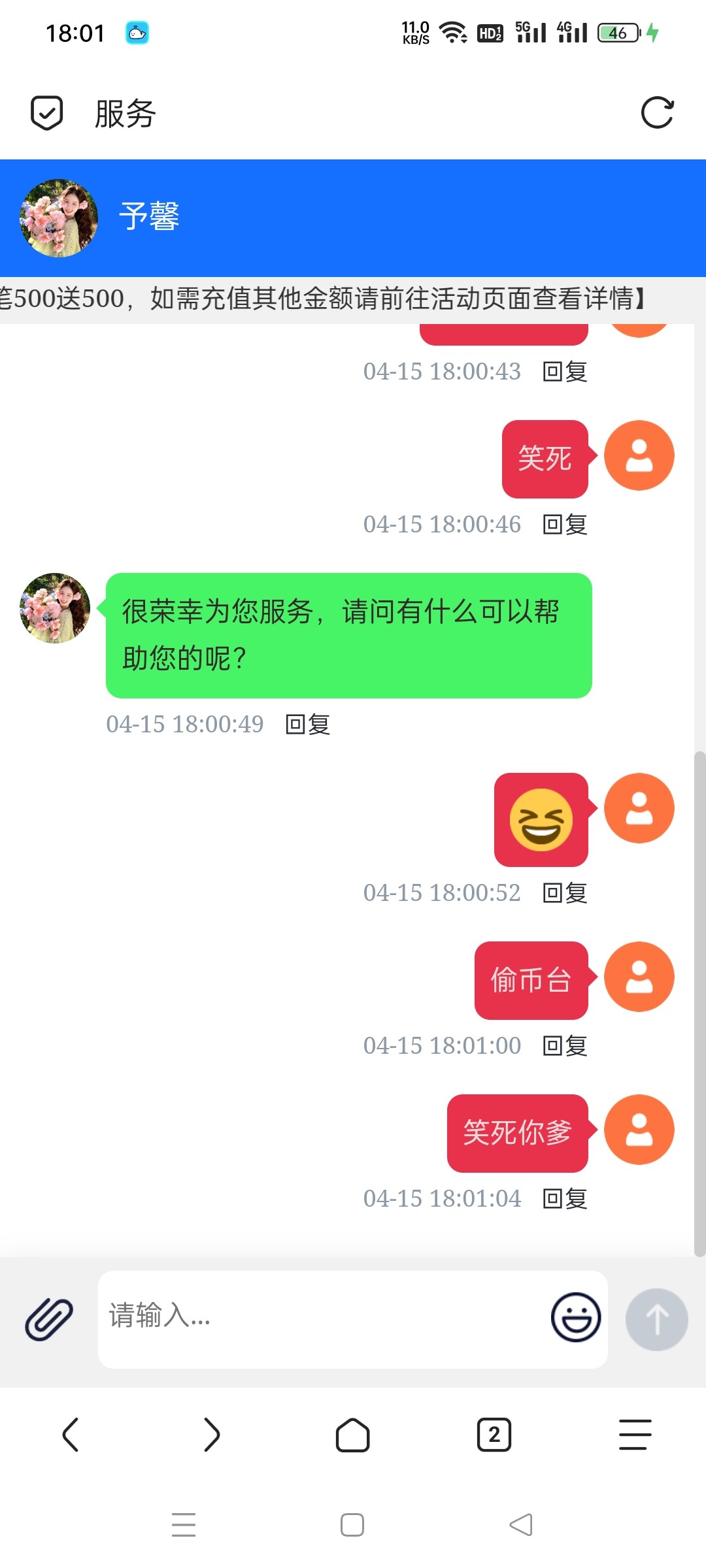Tap the forward arrow in the browser navbar
The image size is (706, 1568).
coord(212,1435)
